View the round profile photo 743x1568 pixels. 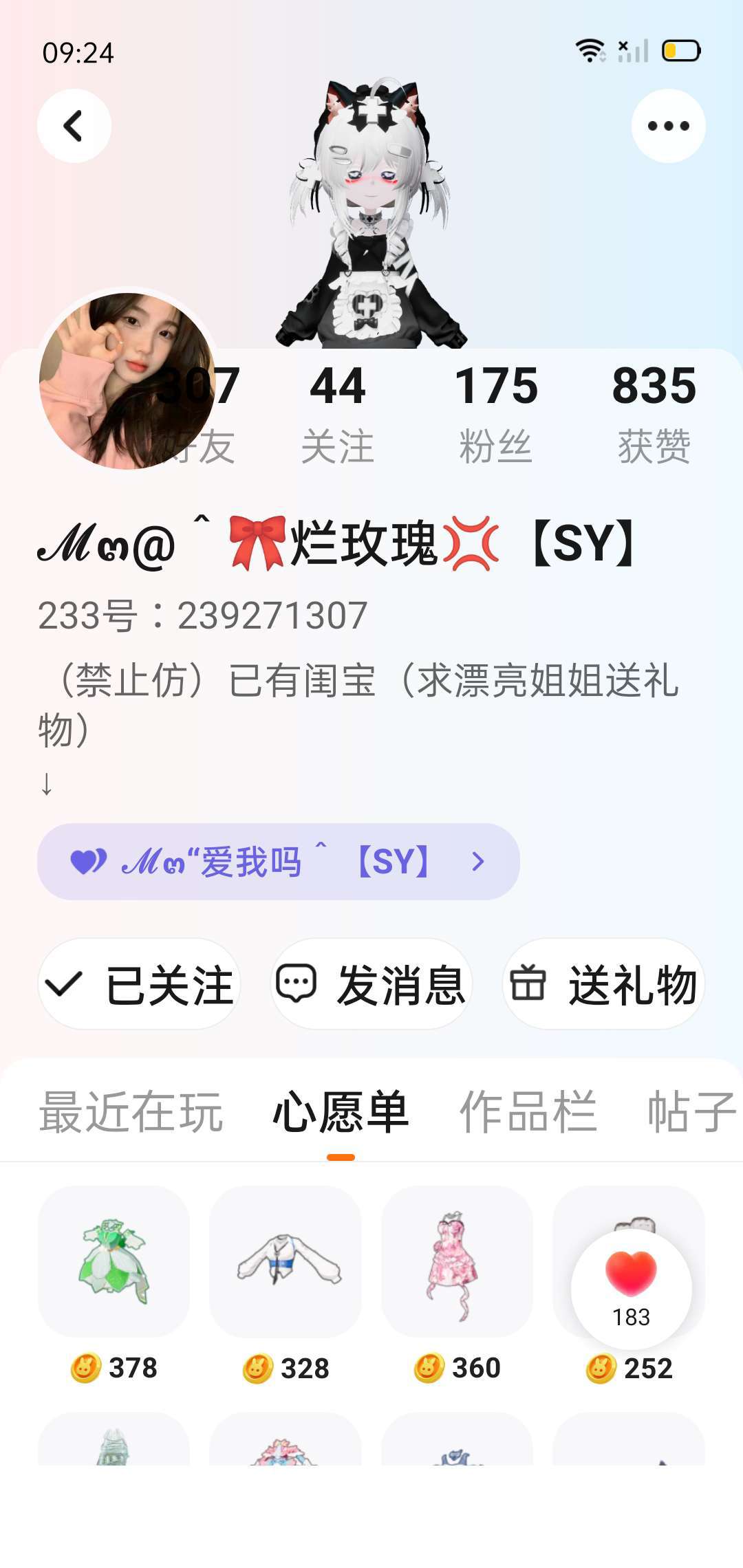[x=127, y=380]
